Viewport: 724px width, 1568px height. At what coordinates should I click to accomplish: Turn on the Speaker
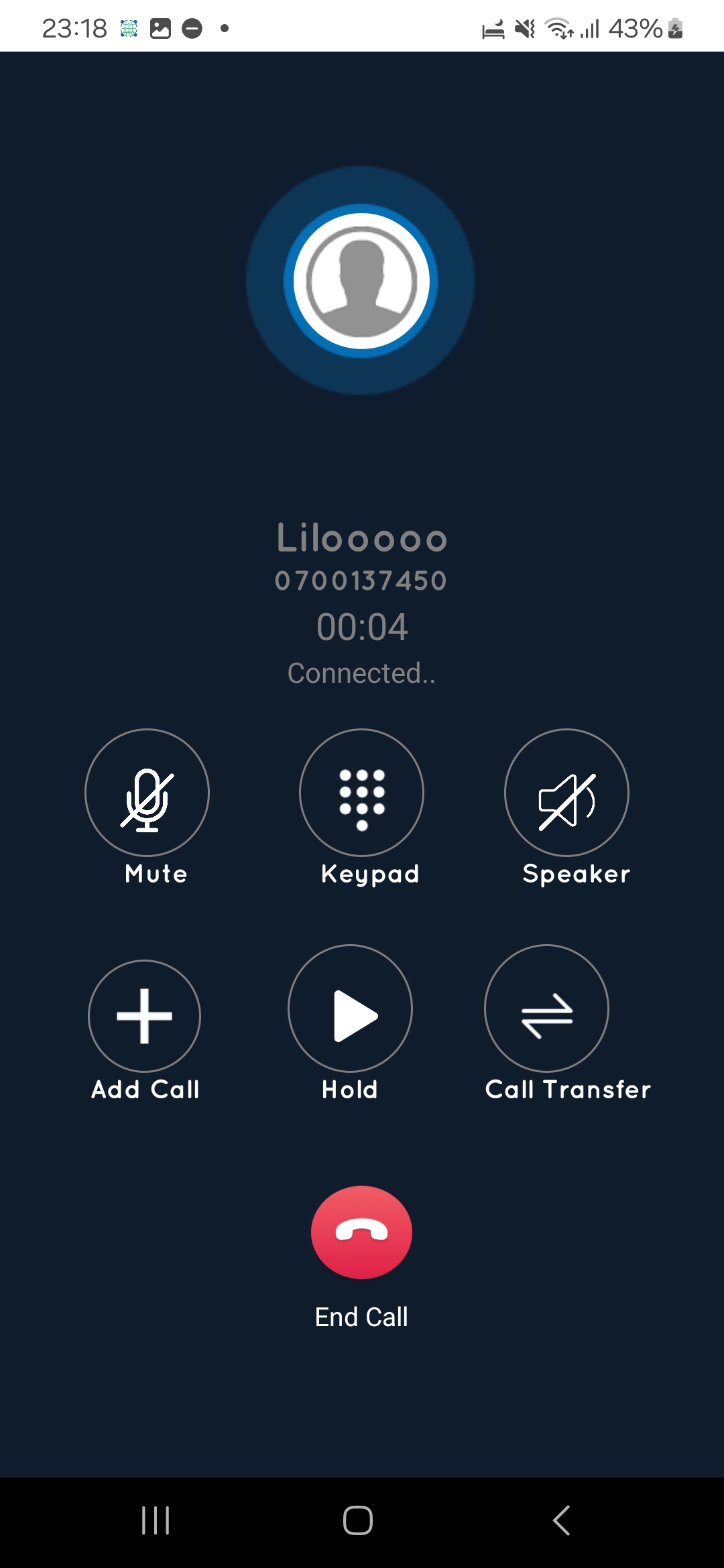566,793
